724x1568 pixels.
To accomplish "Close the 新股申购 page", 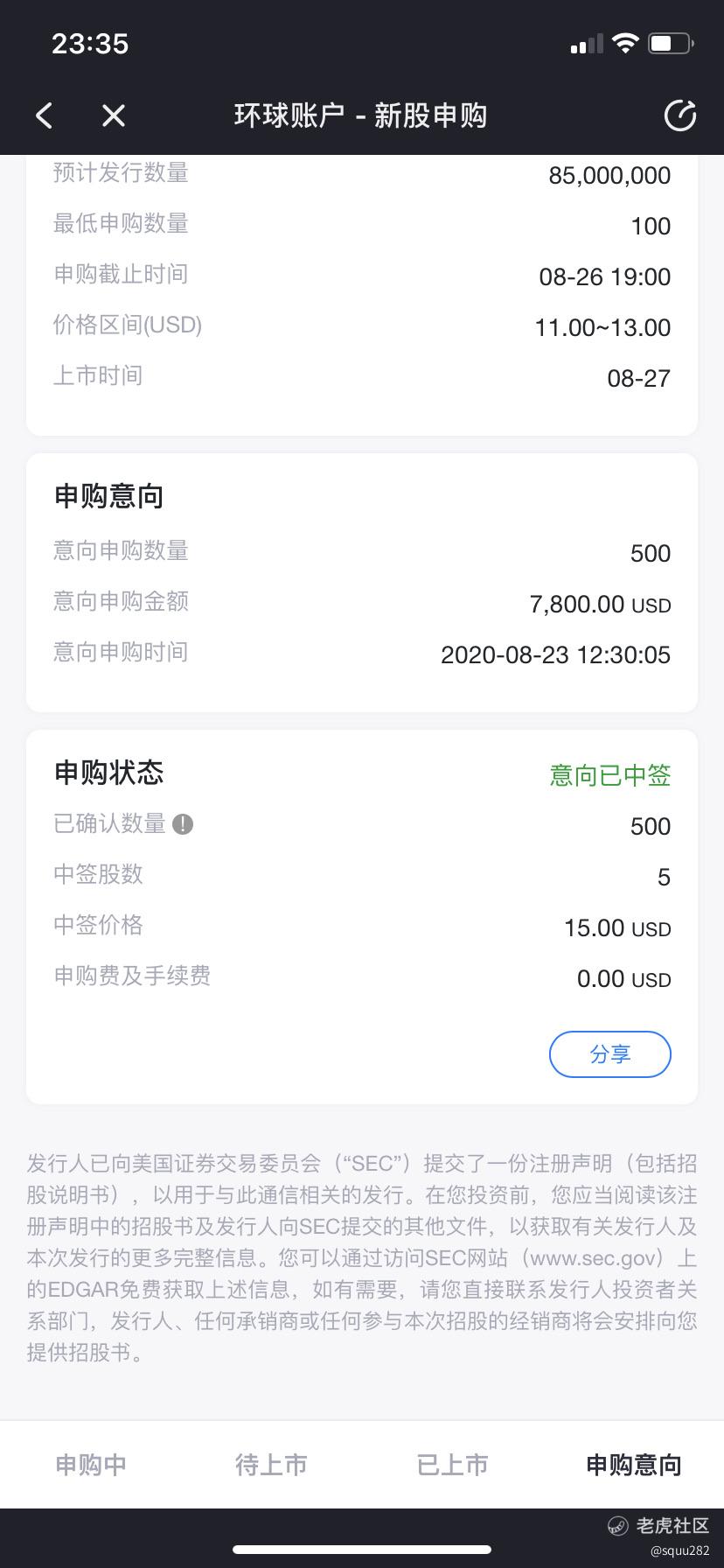I will point(114,115).
